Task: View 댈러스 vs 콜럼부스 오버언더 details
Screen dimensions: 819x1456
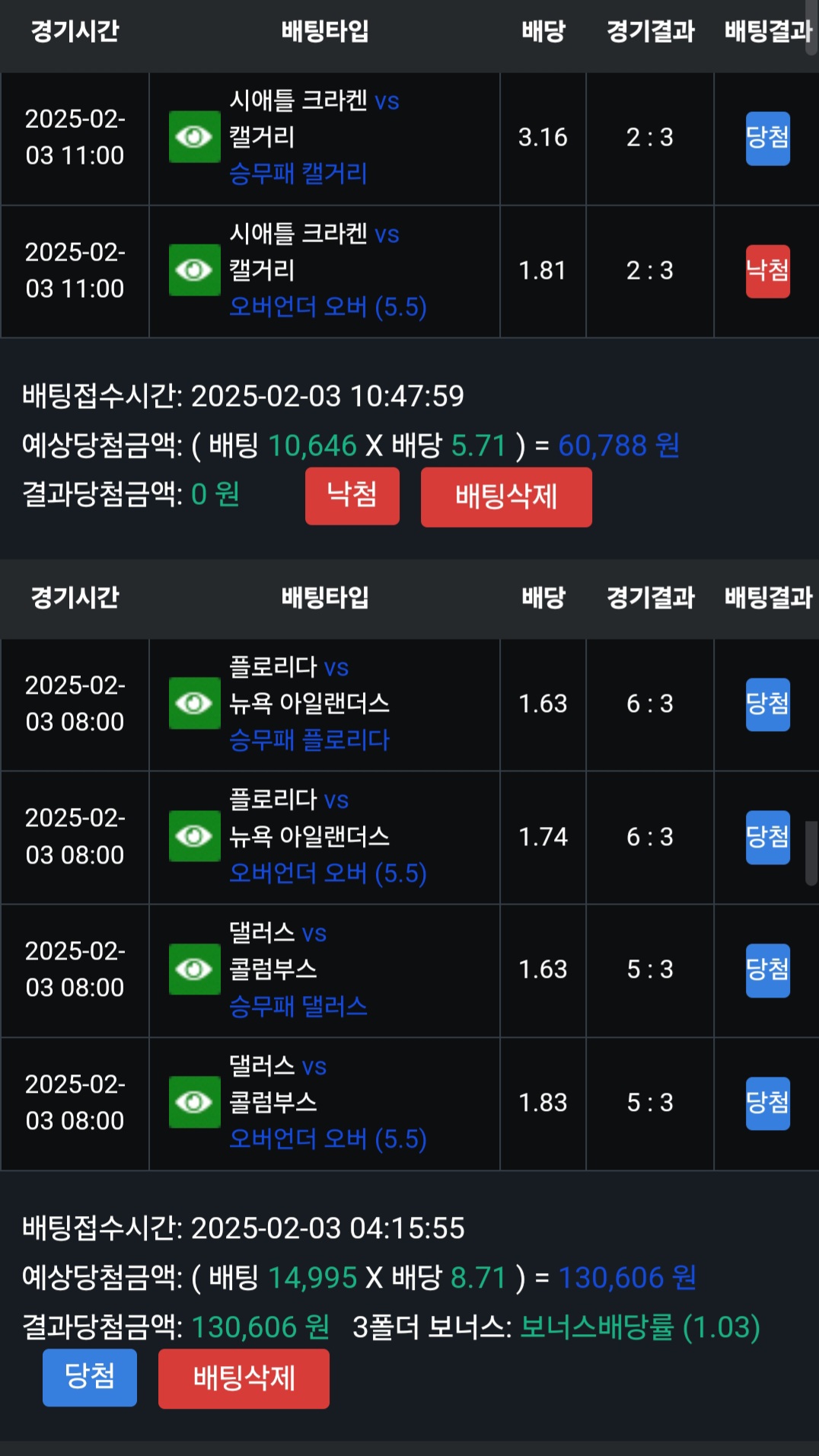Action: [x=194, y=1102]
